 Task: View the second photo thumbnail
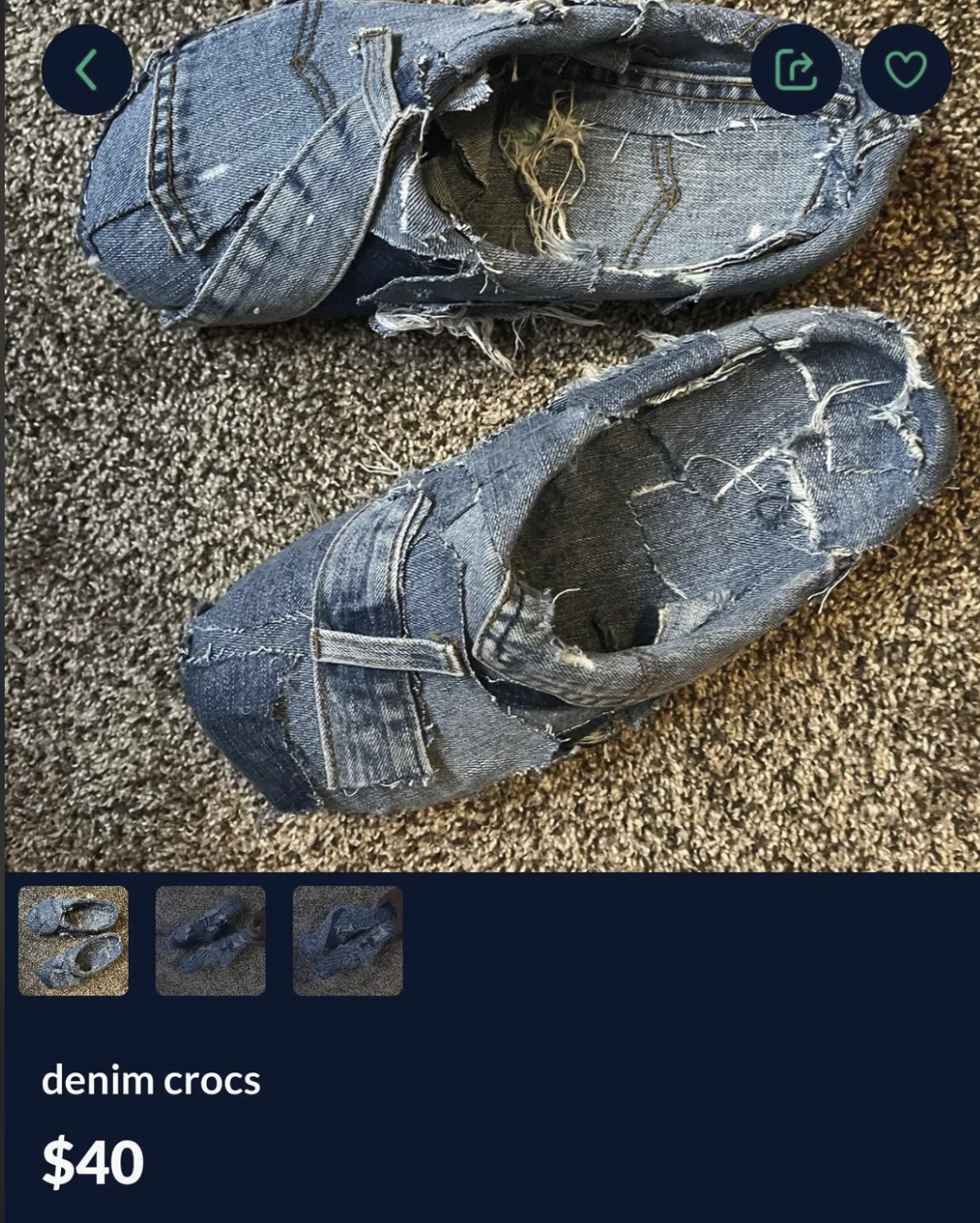[x=211, y=940]
